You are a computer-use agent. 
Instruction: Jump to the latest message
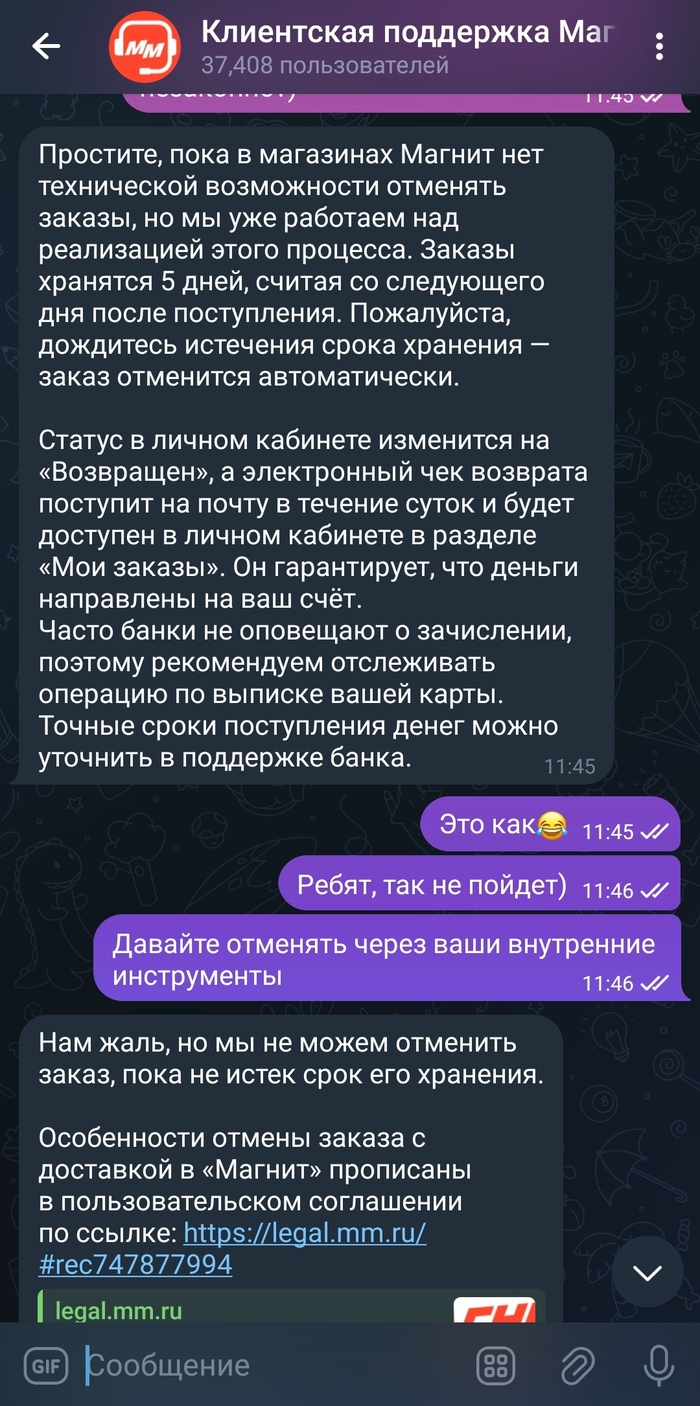[647, 1272]
